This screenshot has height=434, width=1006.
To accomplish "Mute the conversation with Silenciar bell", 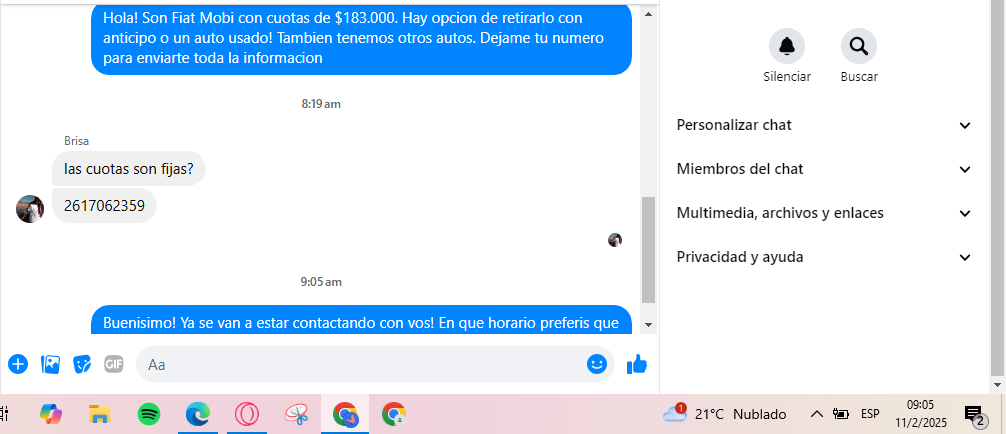I will click(x=787, y=46).
